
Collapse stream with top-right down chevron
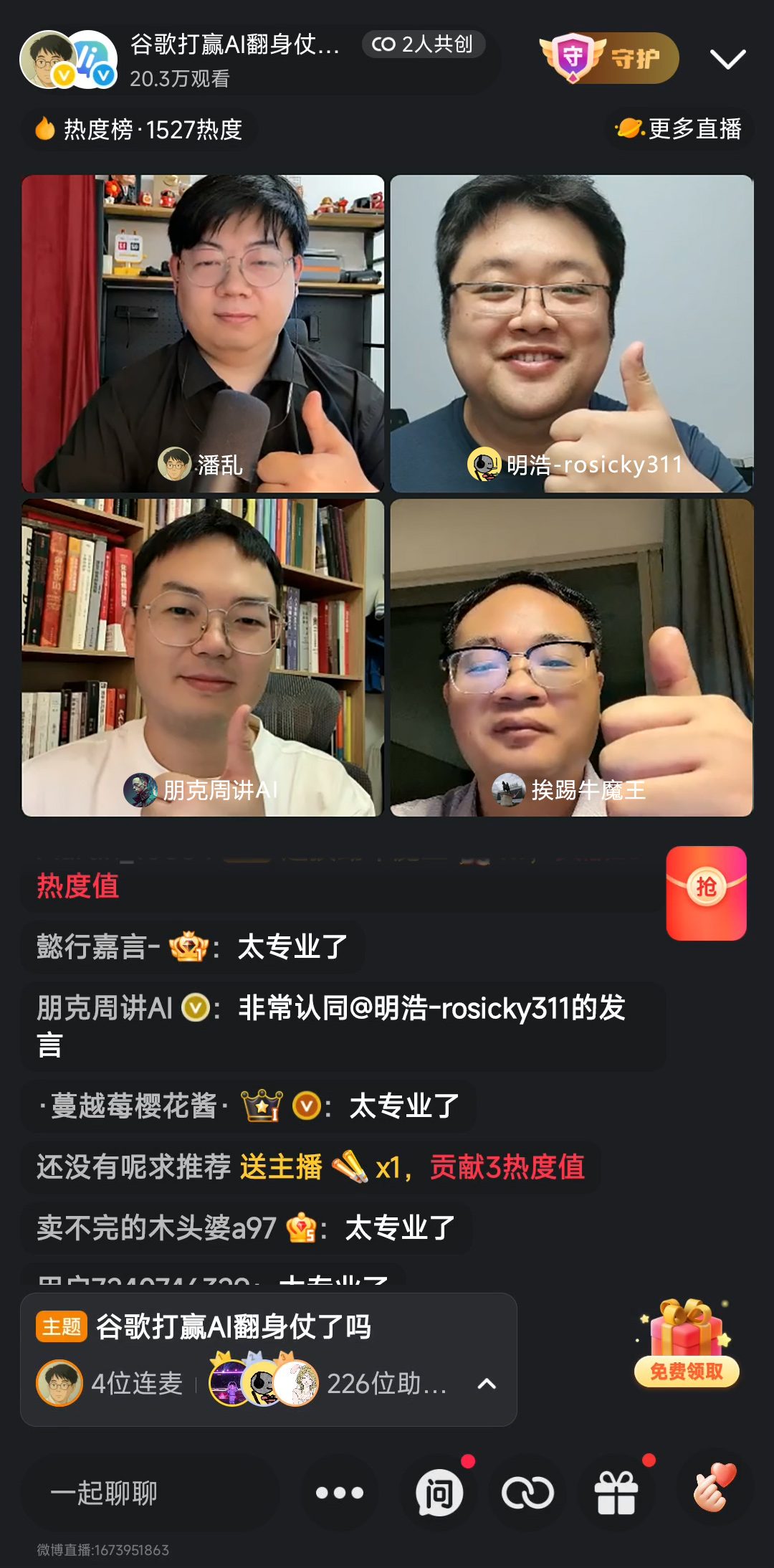click(727, 59)
